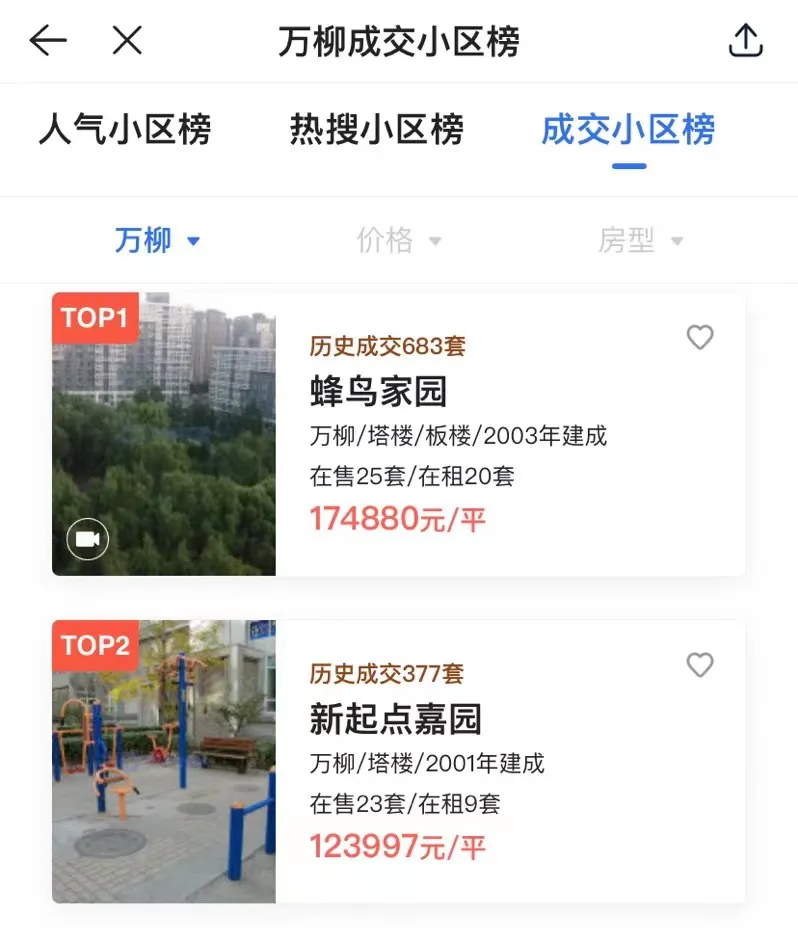Click the TOP1 ranking badge
Viewport: 798px width, 934px height.
[x=94, y=318]
